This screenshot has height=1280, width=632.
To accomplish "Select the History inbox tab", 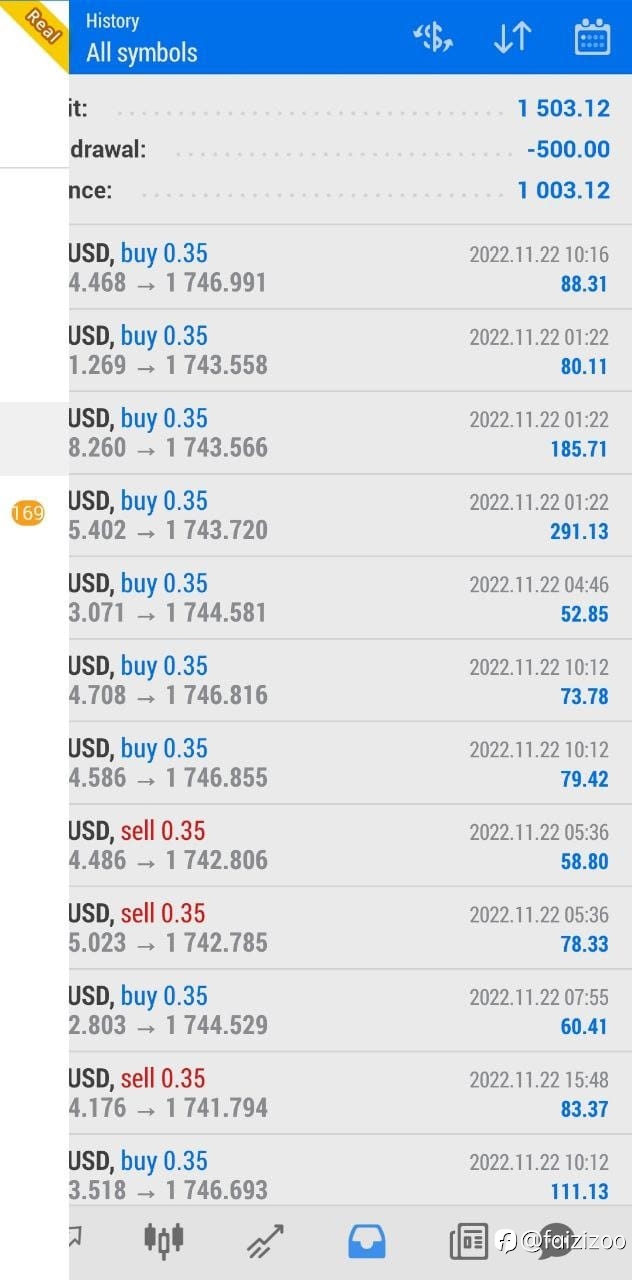I will (x=367, y=1241).
